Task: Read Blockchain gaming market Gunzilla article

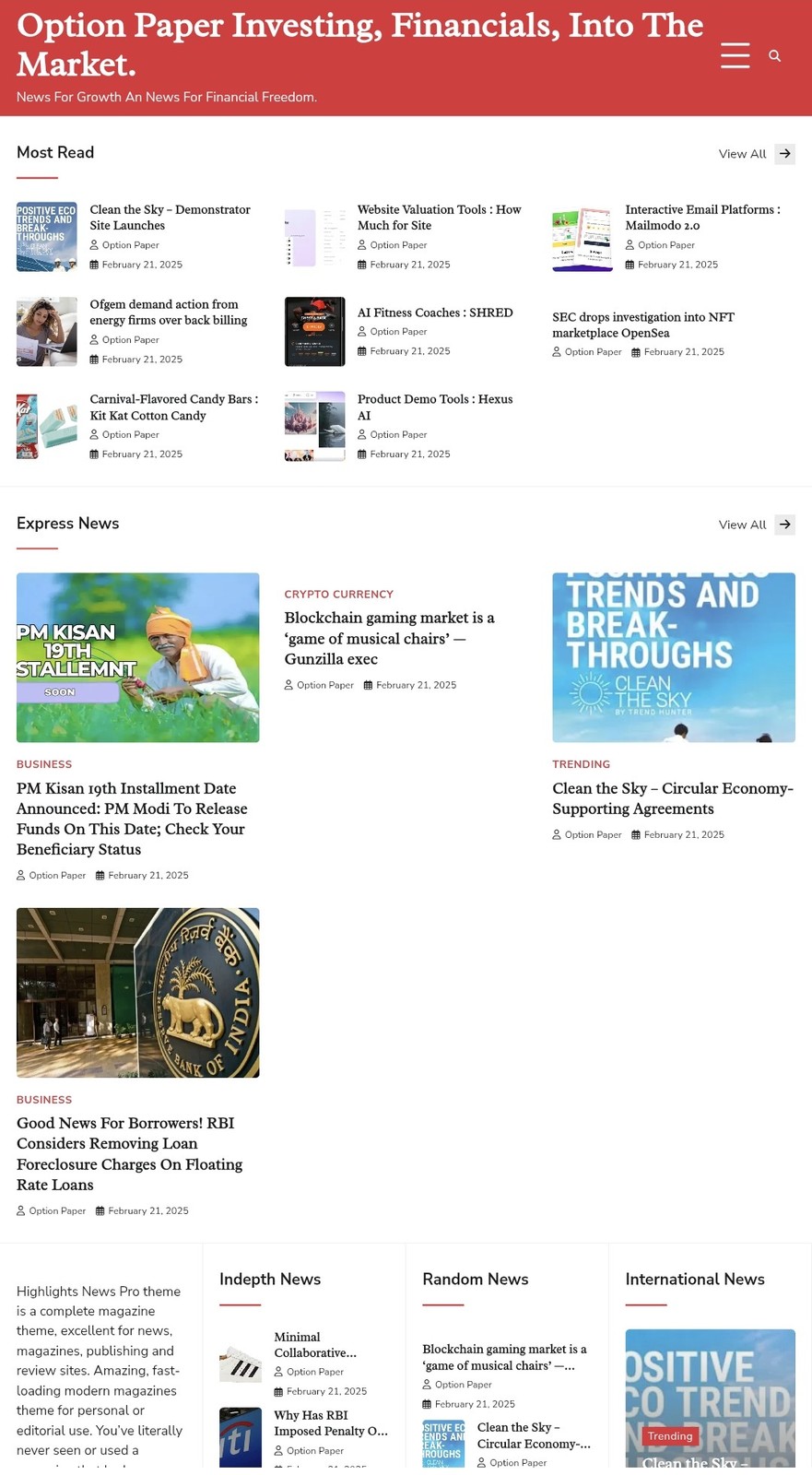Action: (x=389, y=638)
